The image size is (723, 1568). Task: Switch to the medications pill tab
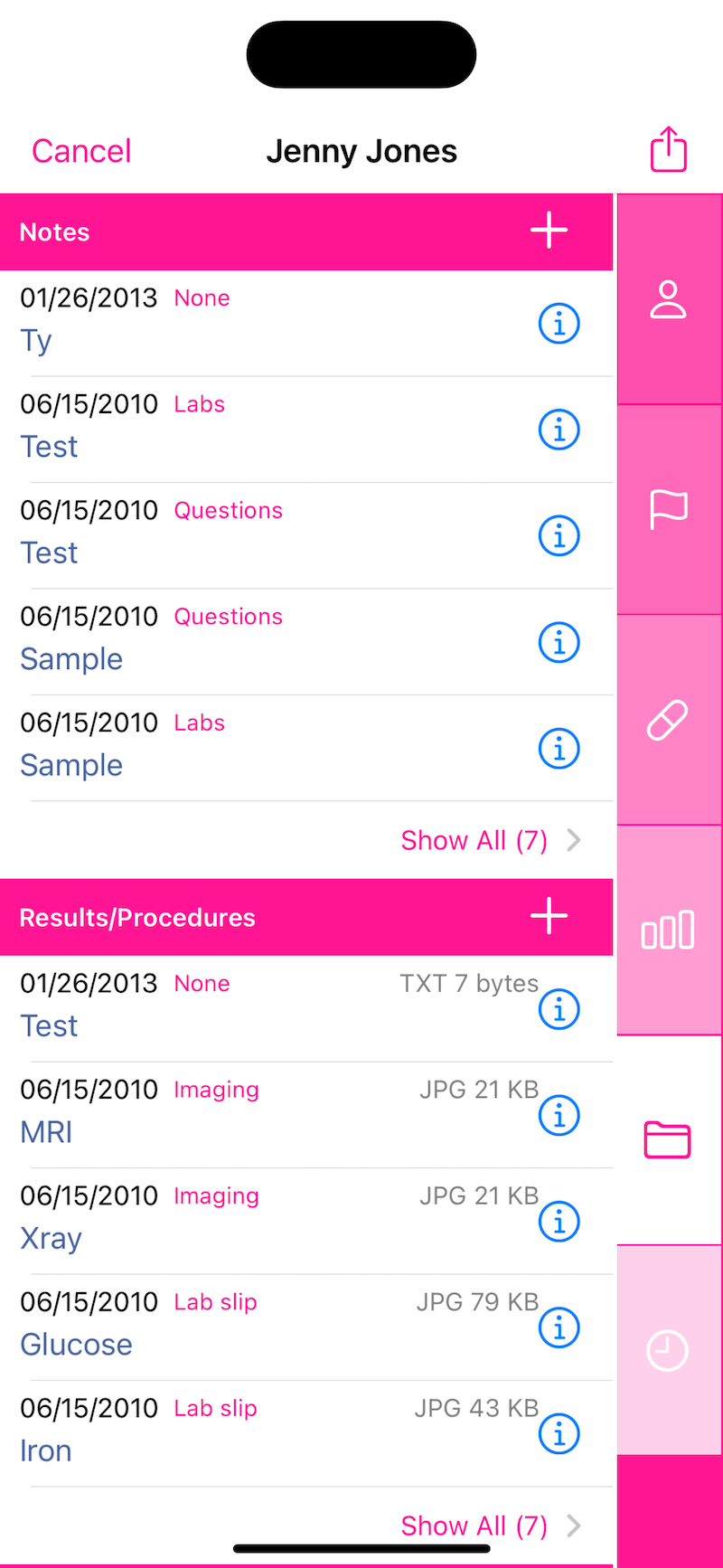[669, 720]
